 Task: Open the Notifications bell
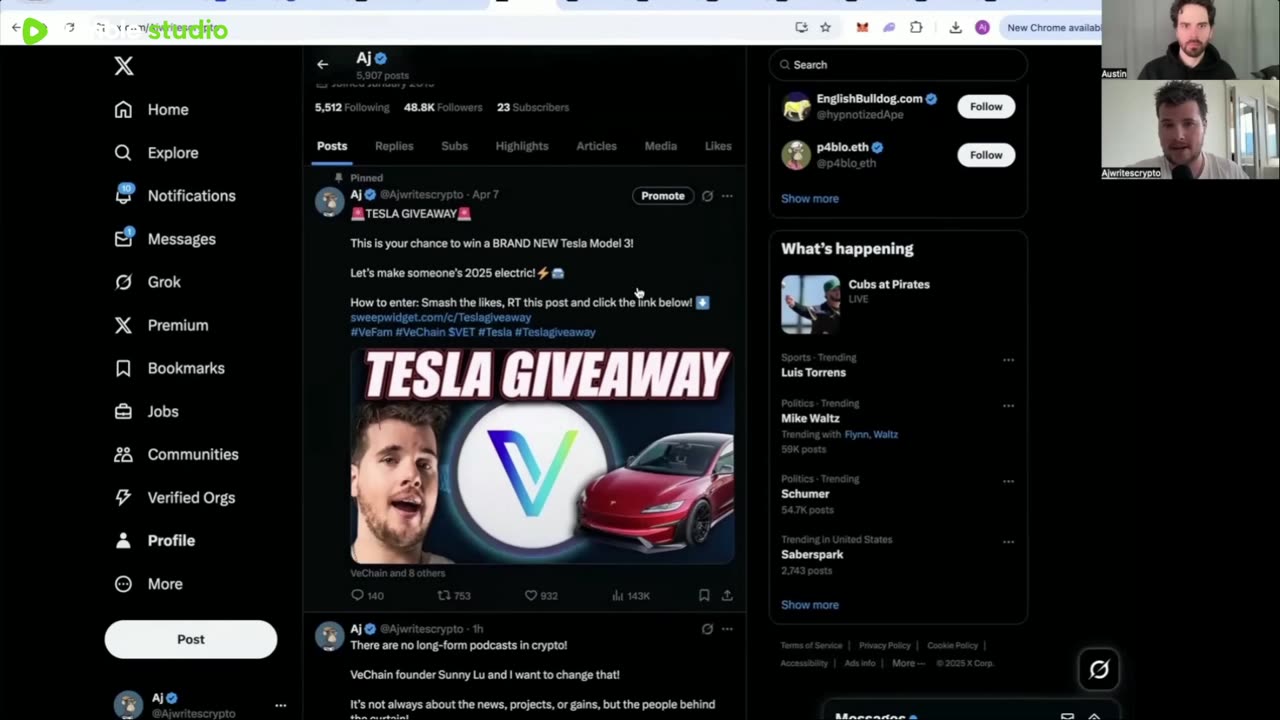coord(124,195)
